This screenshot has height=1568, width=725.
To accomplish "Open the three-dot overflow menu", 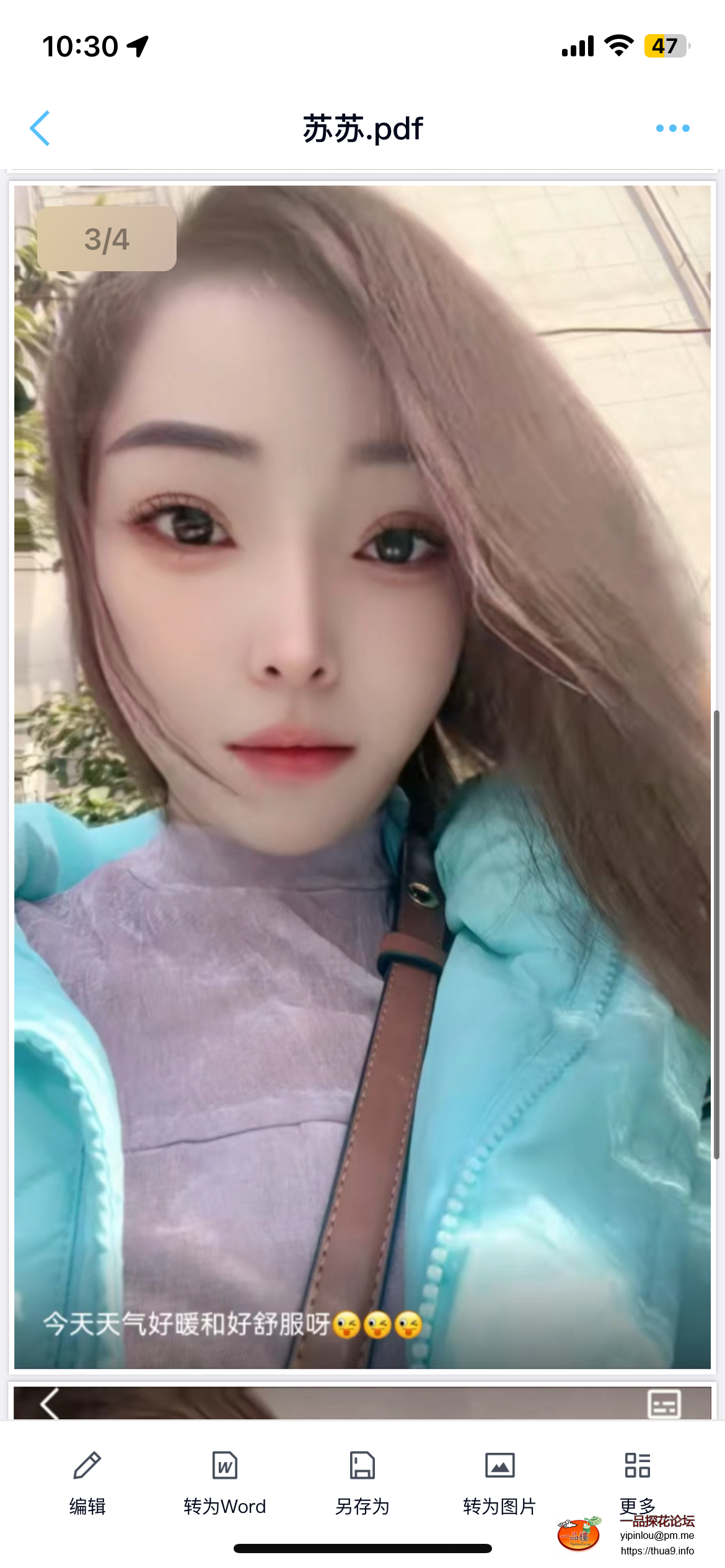I will [672, 128].
